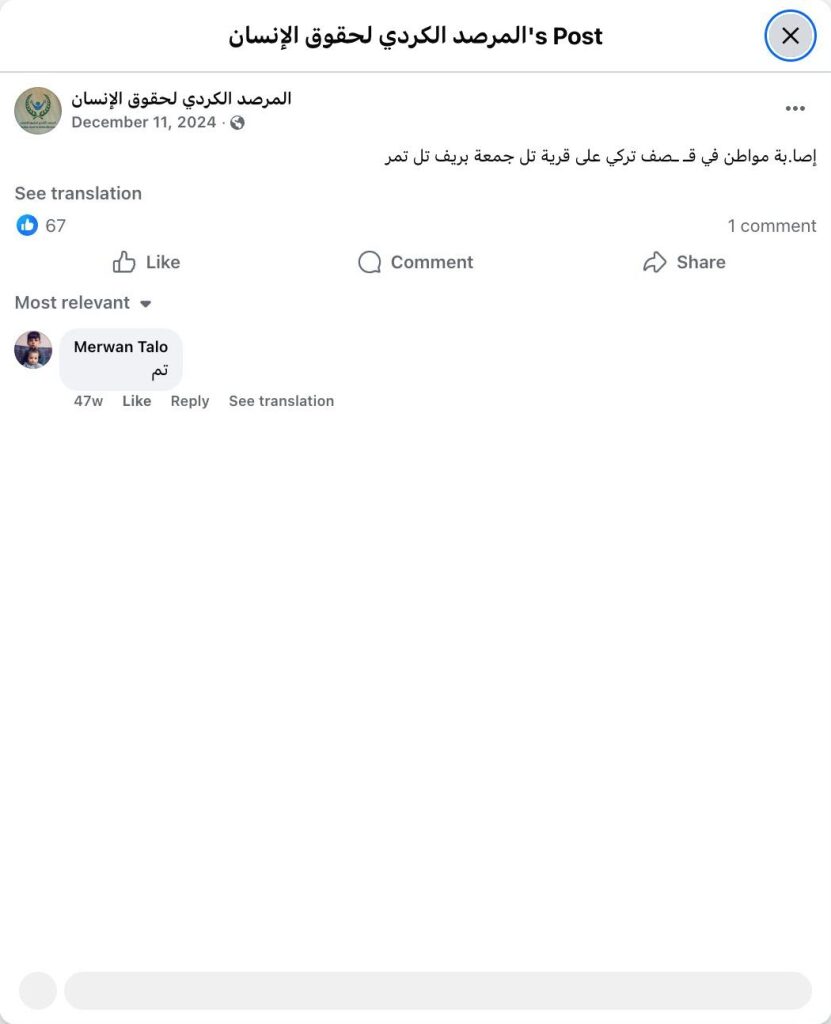Viewport: 831px width, 1024px height.
Task: Expand the Most relevant comment sorting
Action: pos(83,303)
